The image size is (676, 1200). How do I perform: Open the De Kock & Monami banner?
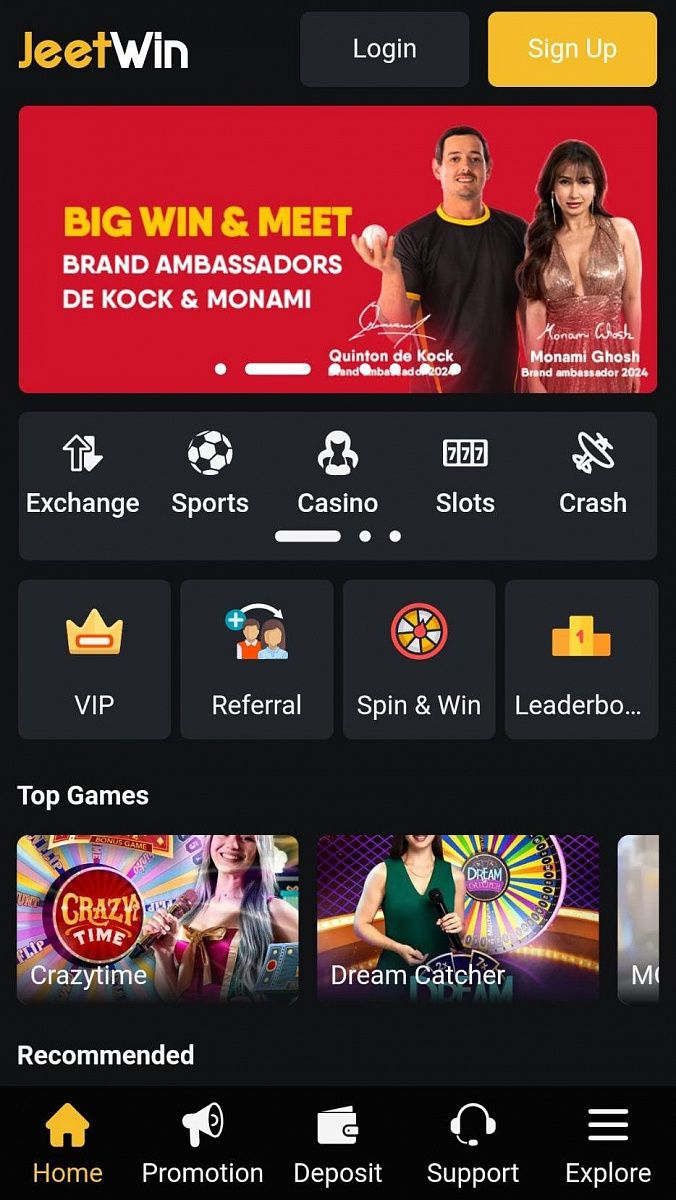337,249
